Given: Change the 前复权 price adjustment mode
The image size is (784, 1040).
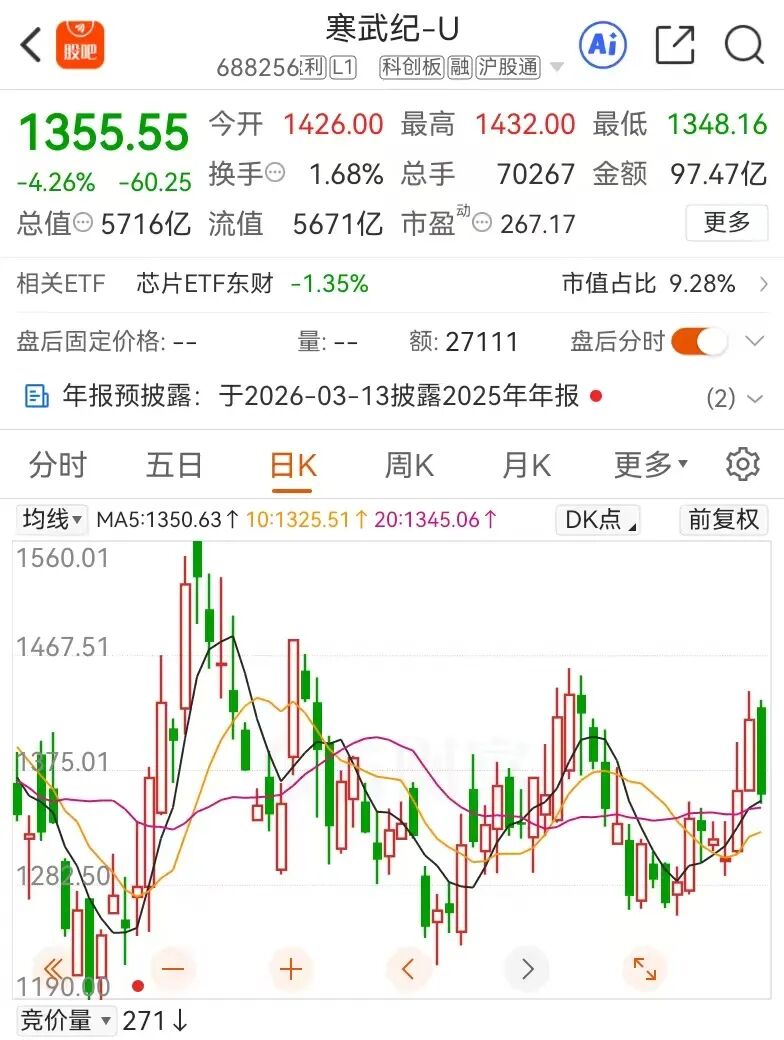Looking at the screenshot, I should (724, 519).
